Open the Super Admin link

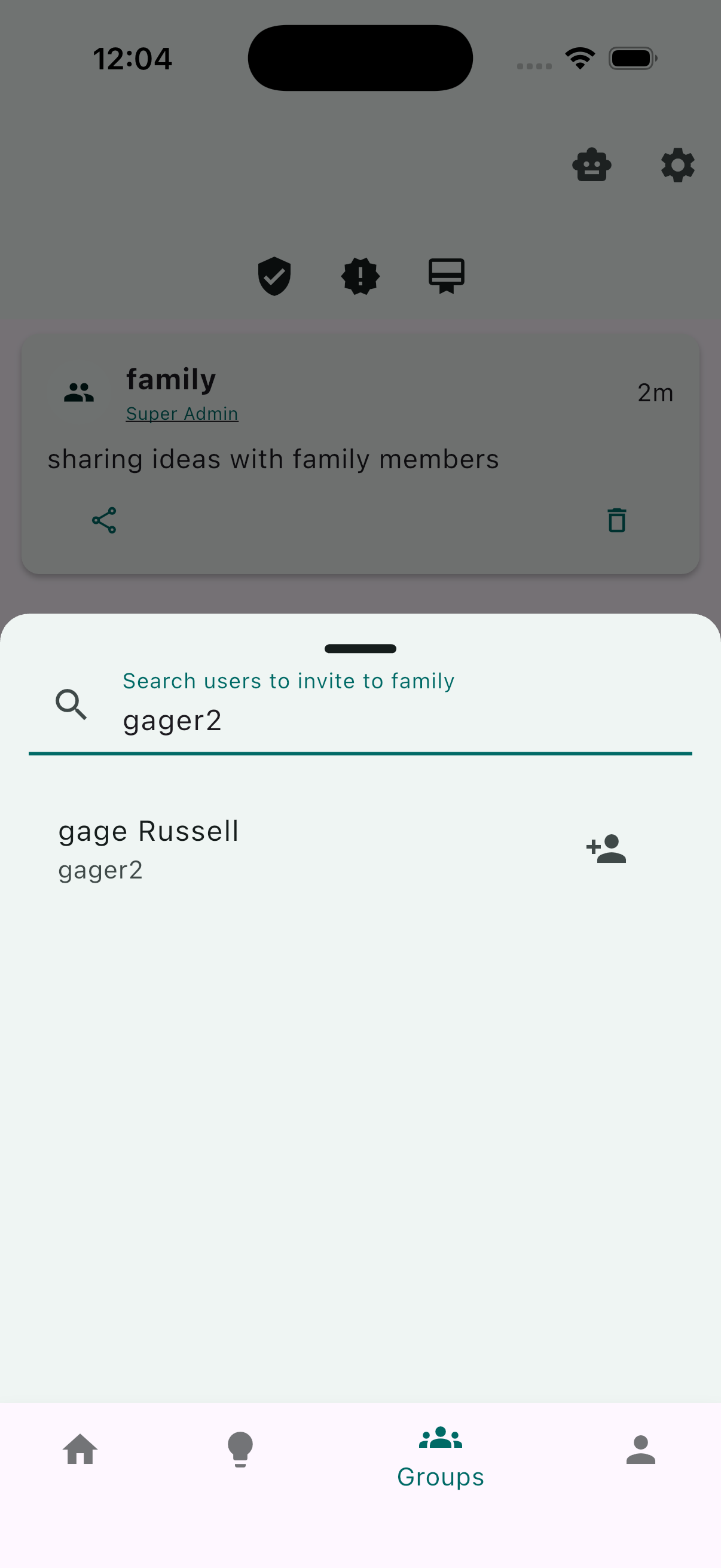[182, 413]
